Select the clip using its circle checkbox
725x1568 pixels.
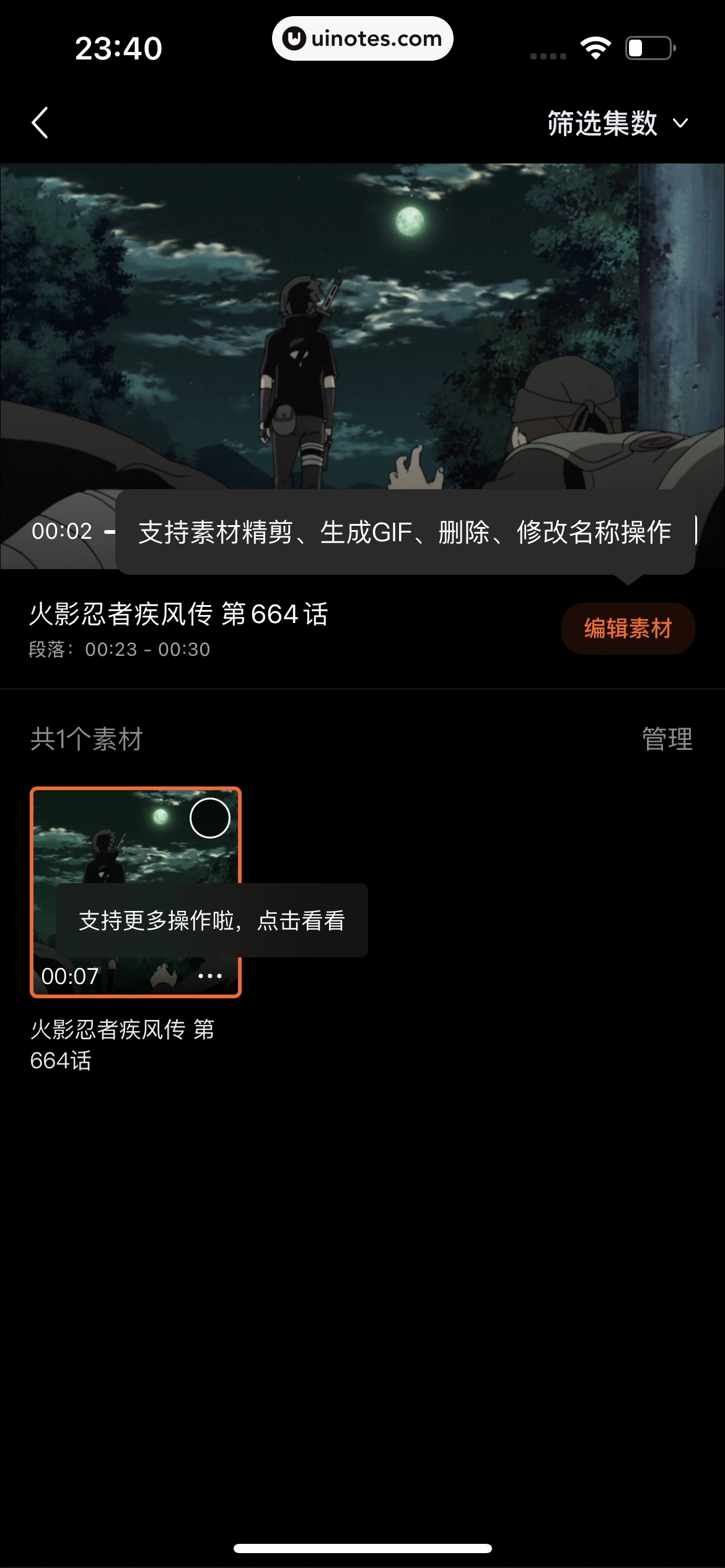(x=210, y=817)
